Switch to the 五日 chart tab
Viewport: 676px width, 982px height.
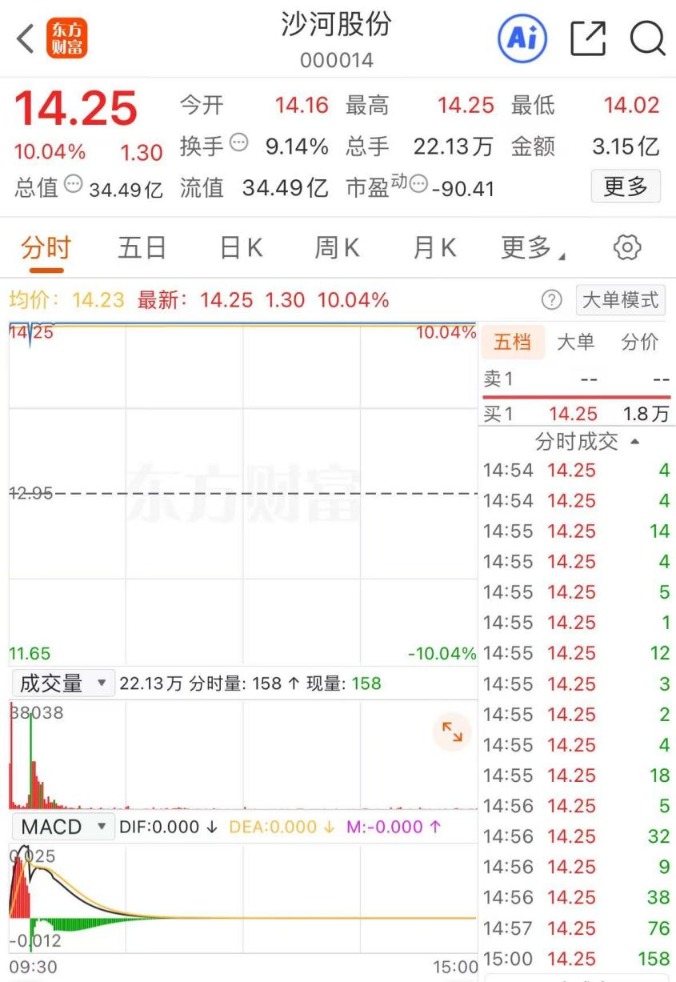142,248
